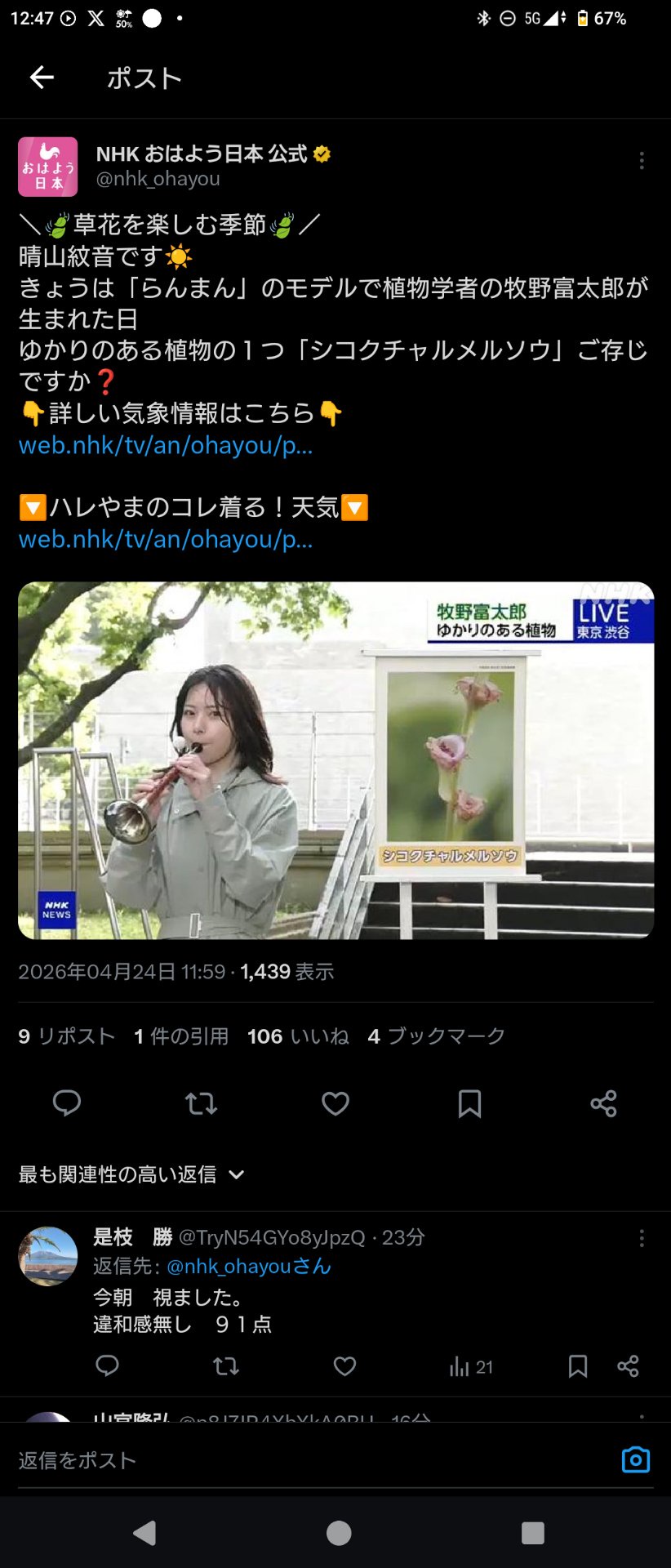View the 牧野富太郎 ゆかりのある植物 post image
Viewport: 671px width, 1568px height.
335,759
